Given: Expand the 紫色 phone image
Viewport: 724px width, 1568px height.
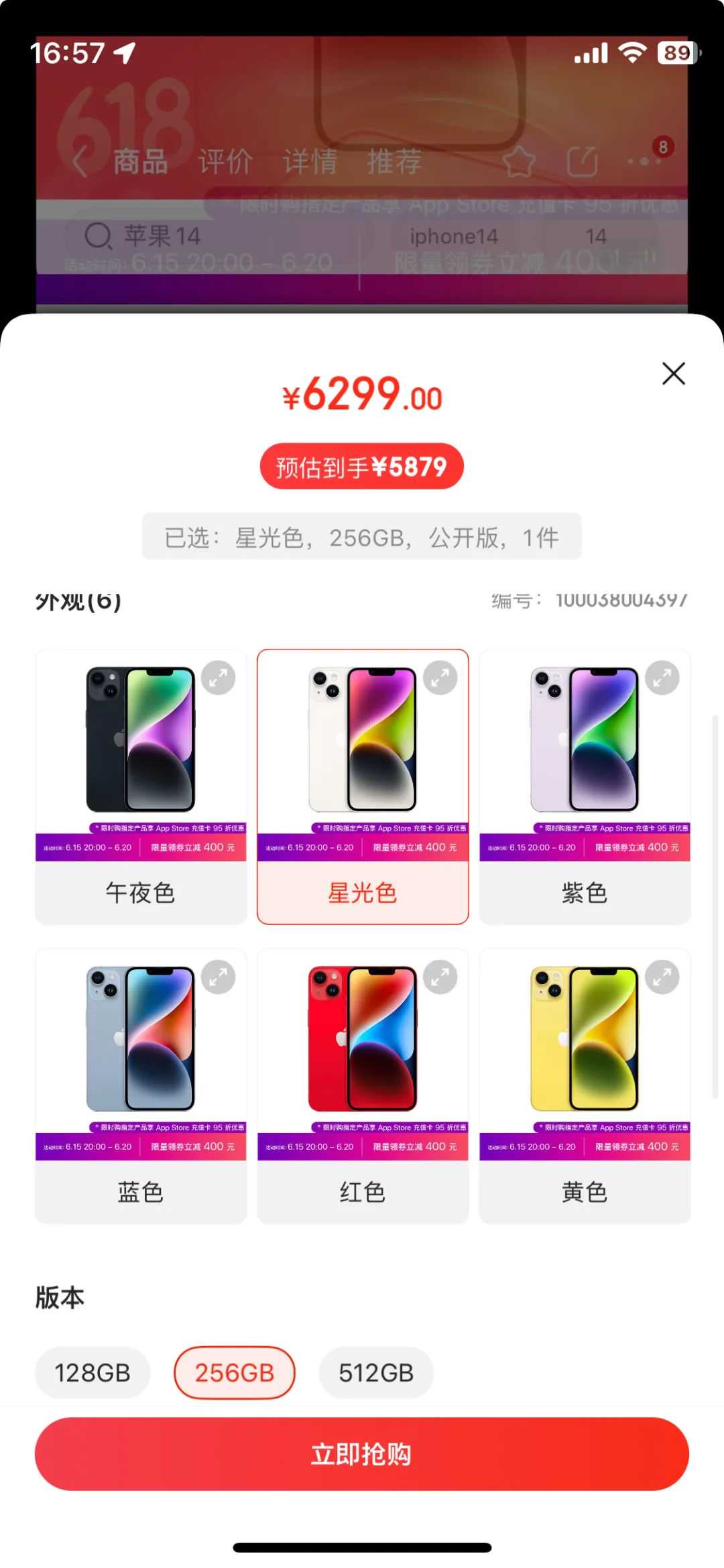Looking at the screenshot, I should [662, 678].
